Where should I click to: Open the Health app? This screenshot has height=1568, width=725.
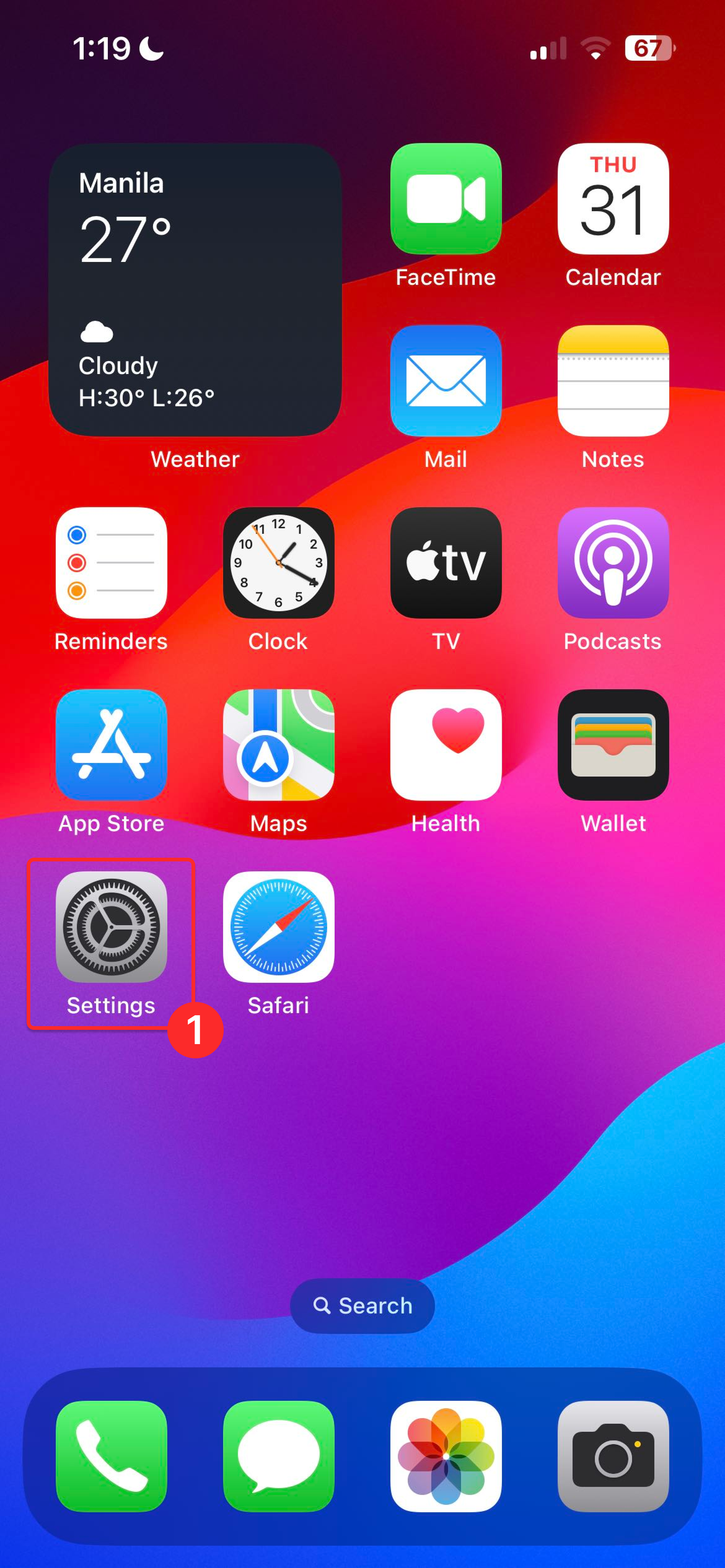coord(445,744)
